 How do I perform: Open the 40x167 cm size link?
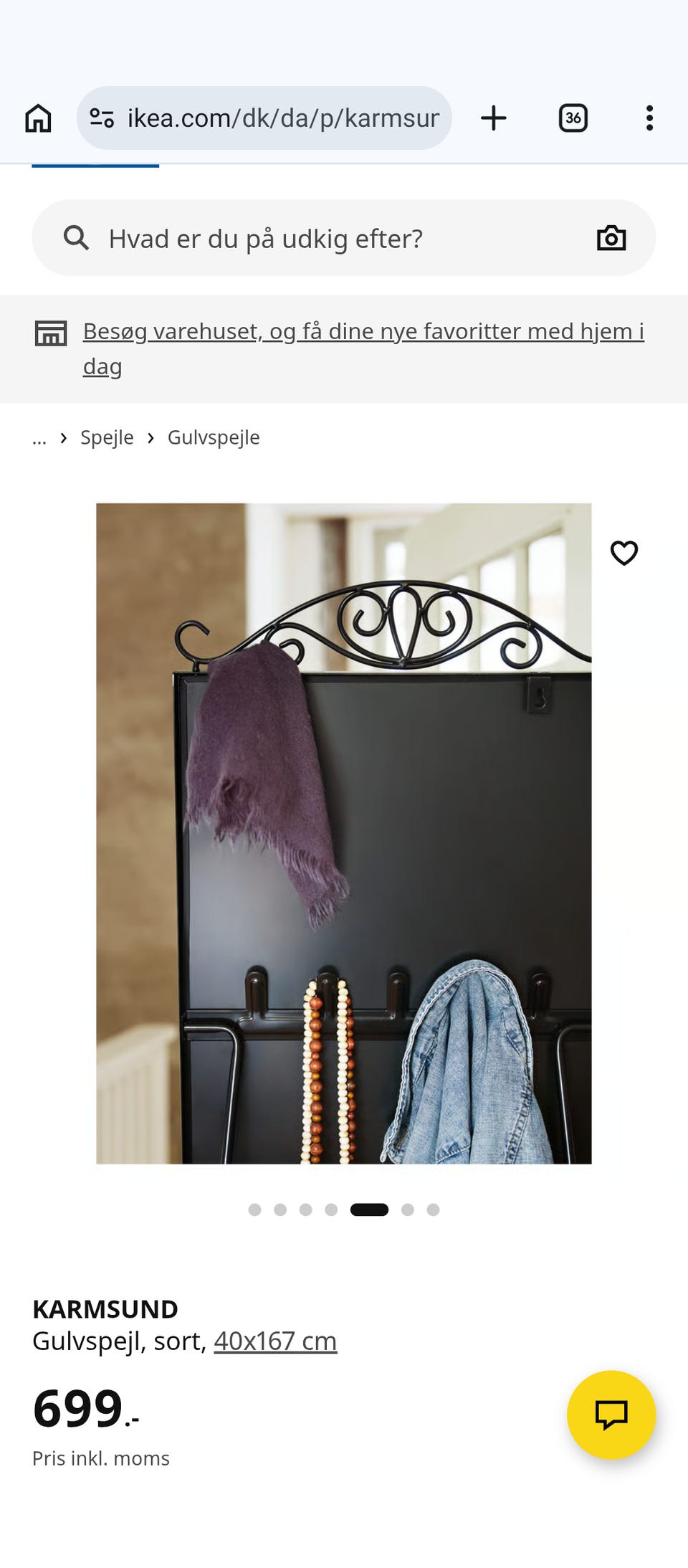275,1341
